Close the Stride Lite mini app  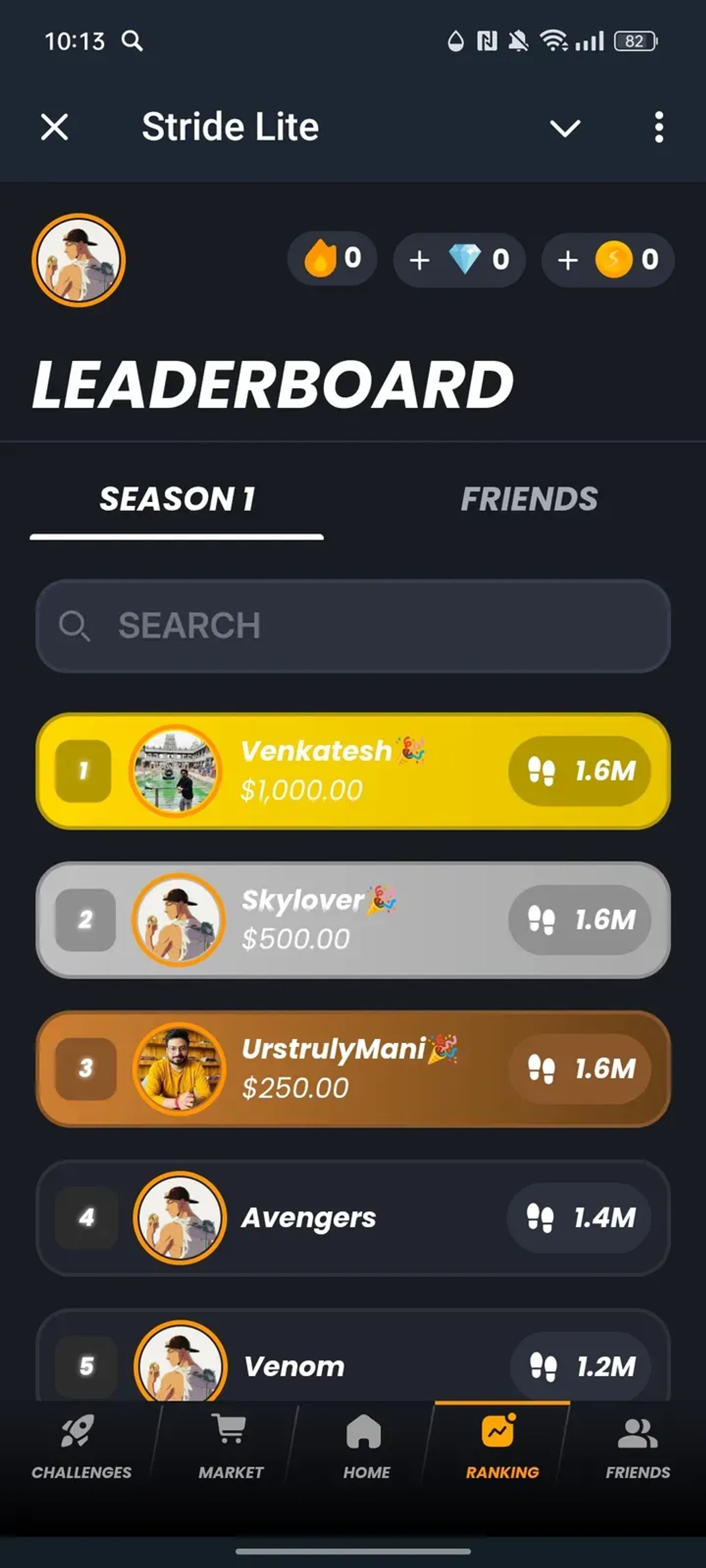(55, 127)
